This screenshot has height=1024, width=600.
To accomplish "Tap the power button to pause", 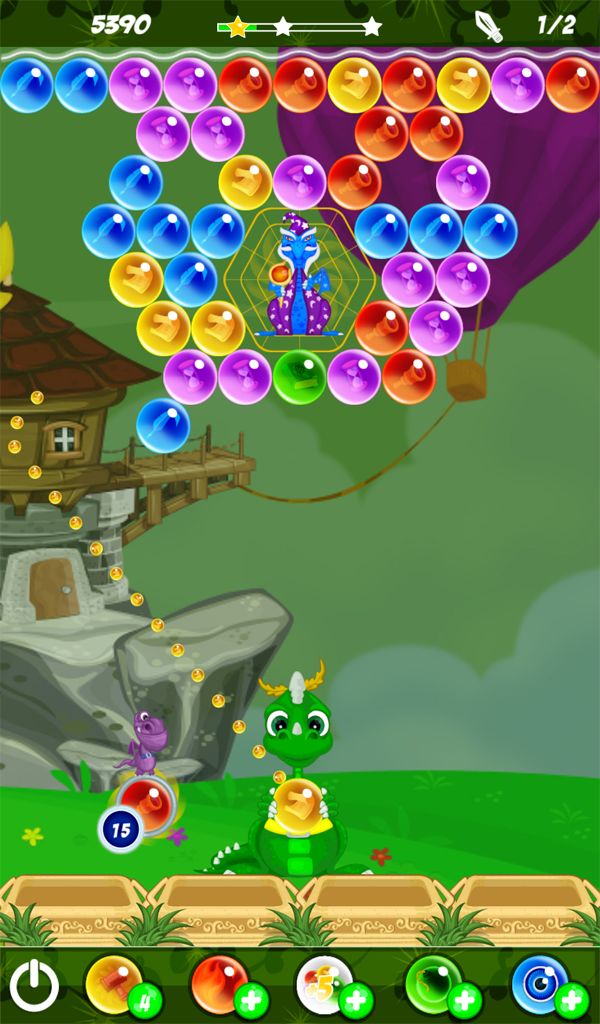I will tap(34, 986).
